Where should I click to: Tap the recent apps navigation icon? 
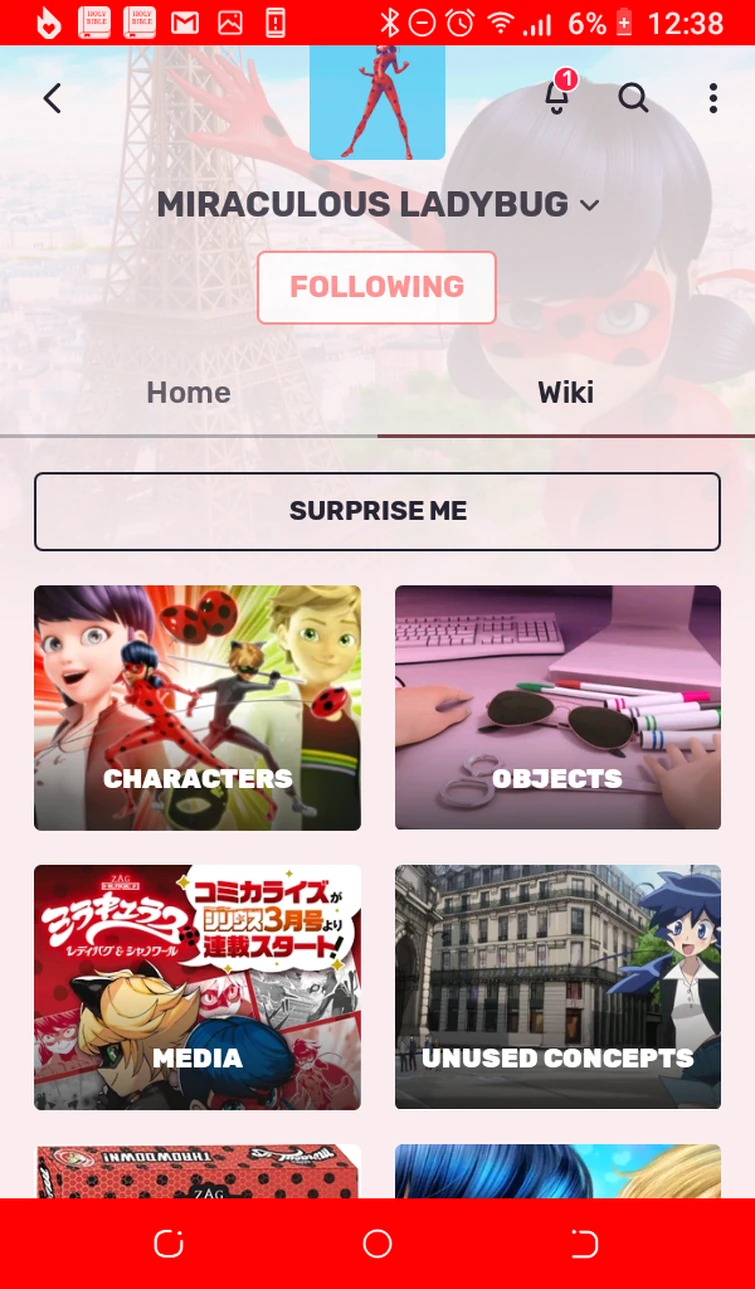tap(168, 1242)
